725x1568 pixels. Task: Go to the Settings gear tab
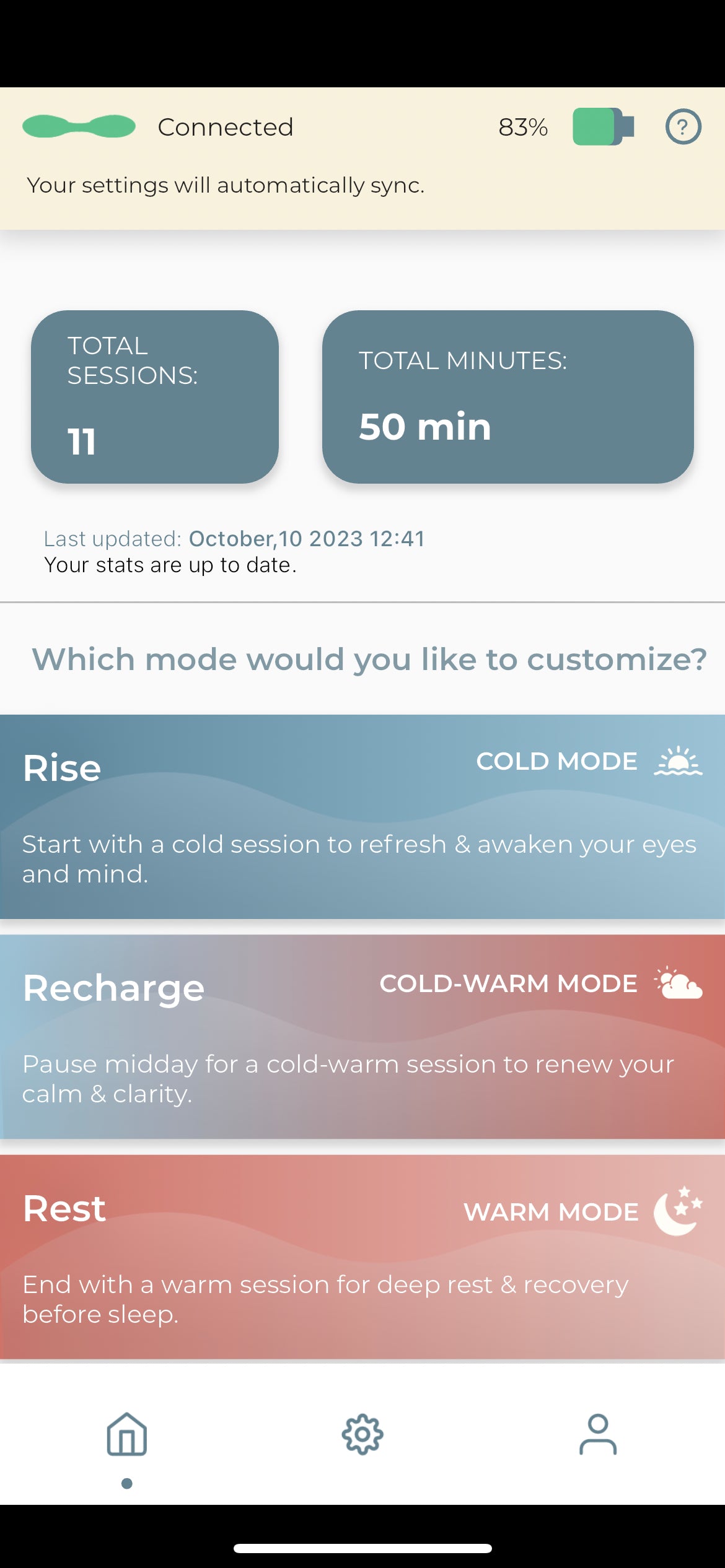(x=362, y=1434)
